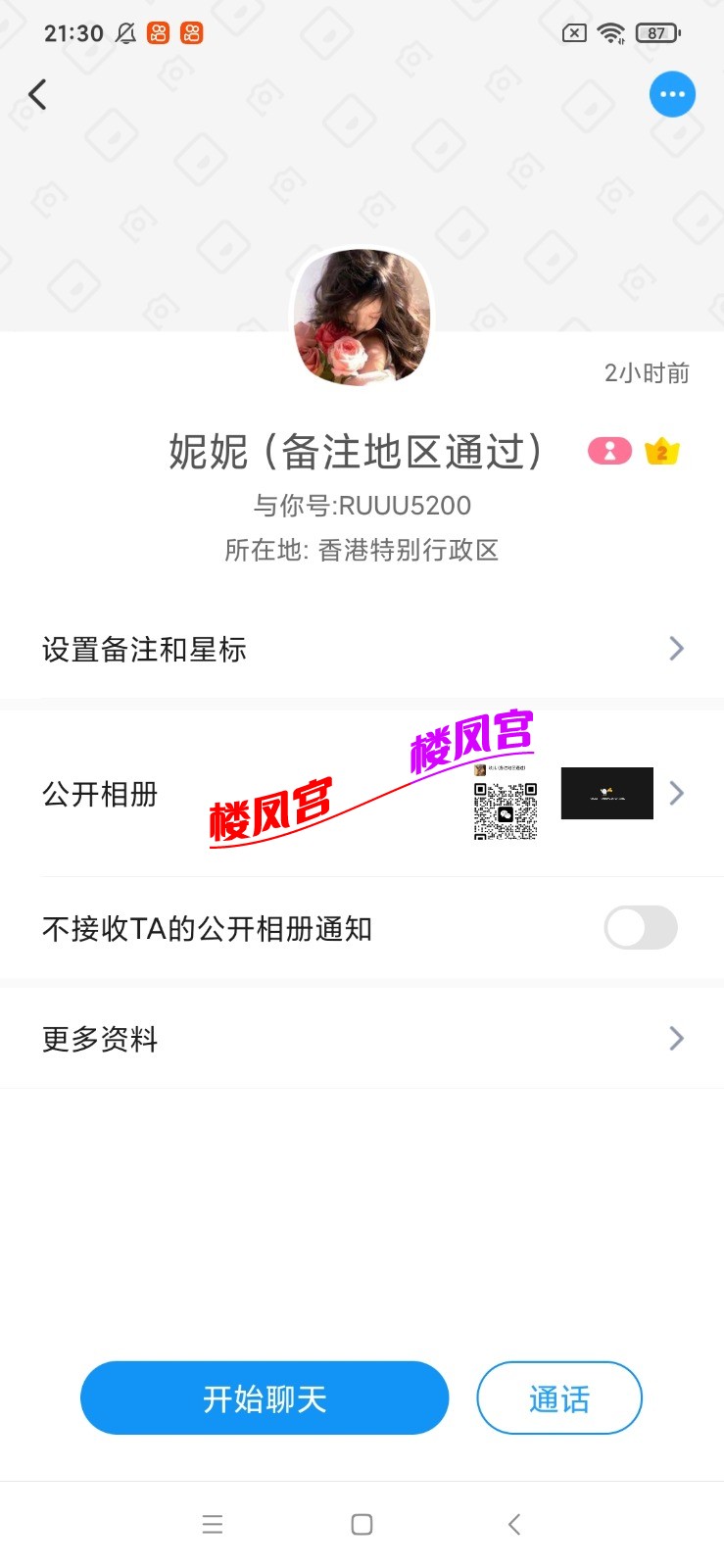
Task: Tap the back arrow at the top left
Action: click(x=37, y=94)
